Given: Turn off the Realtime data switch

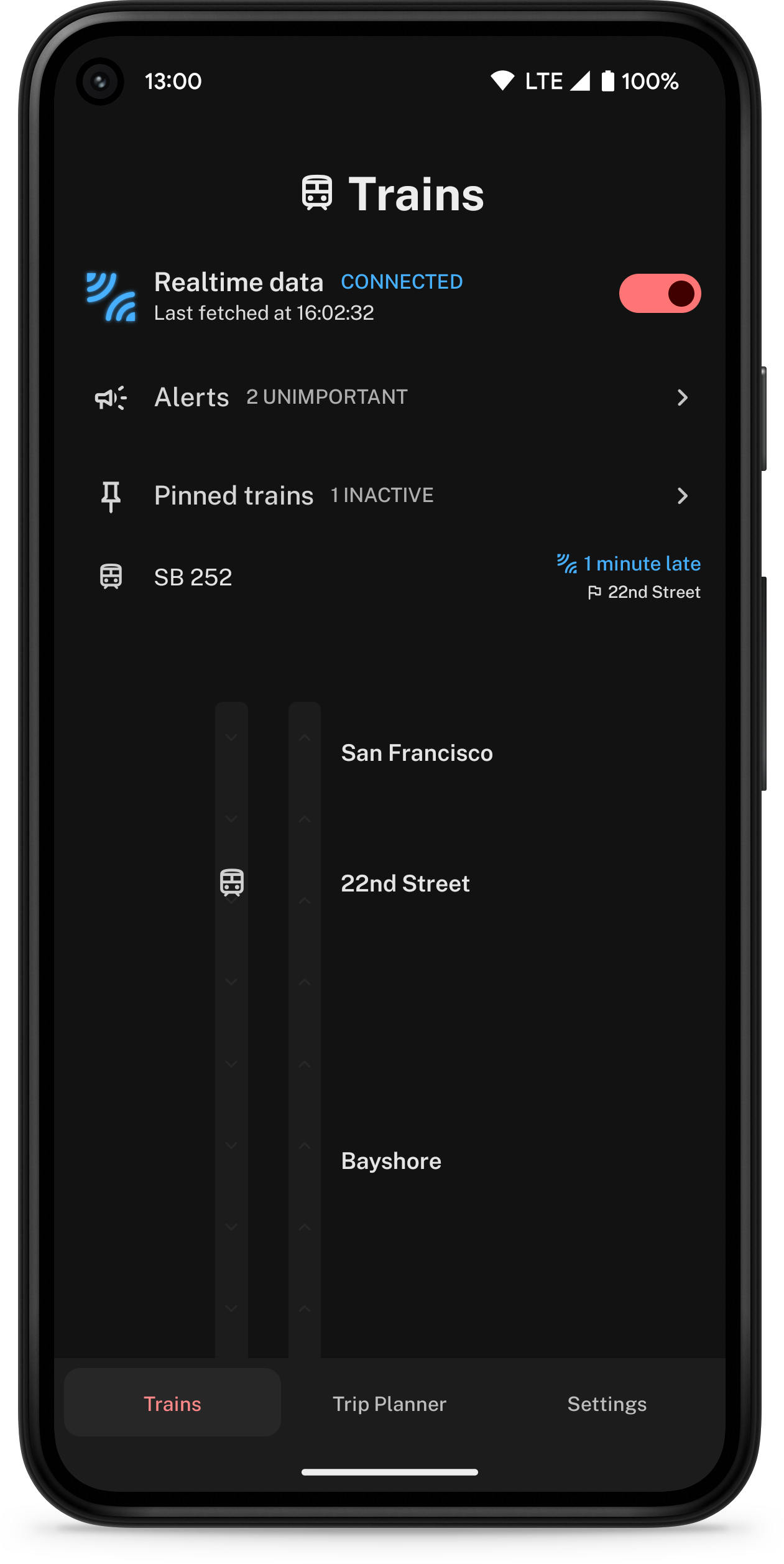Looking at the screenshot, I should pyautogui.click(x=659, y=293).
